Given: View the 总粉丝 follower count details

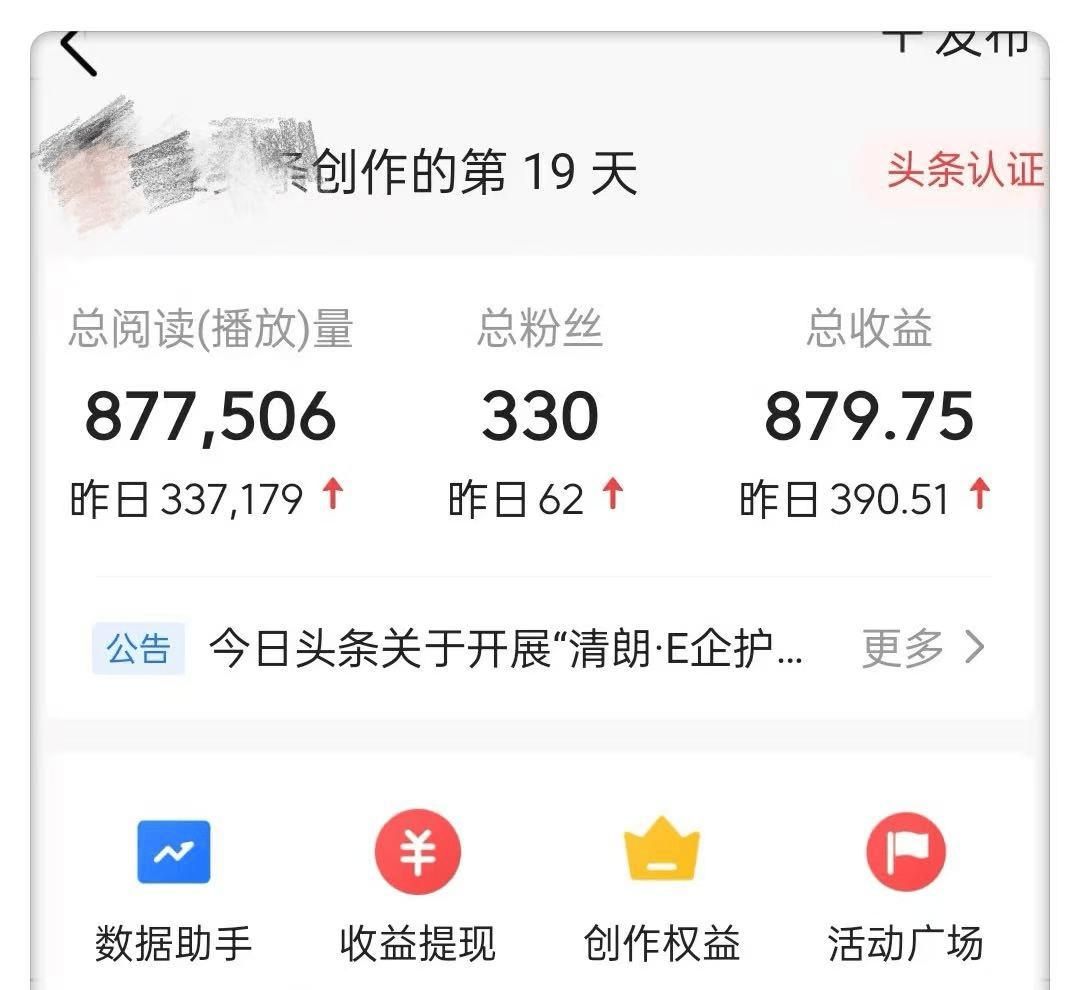Looking at the screenshot, I should click(x=540, y=415).
